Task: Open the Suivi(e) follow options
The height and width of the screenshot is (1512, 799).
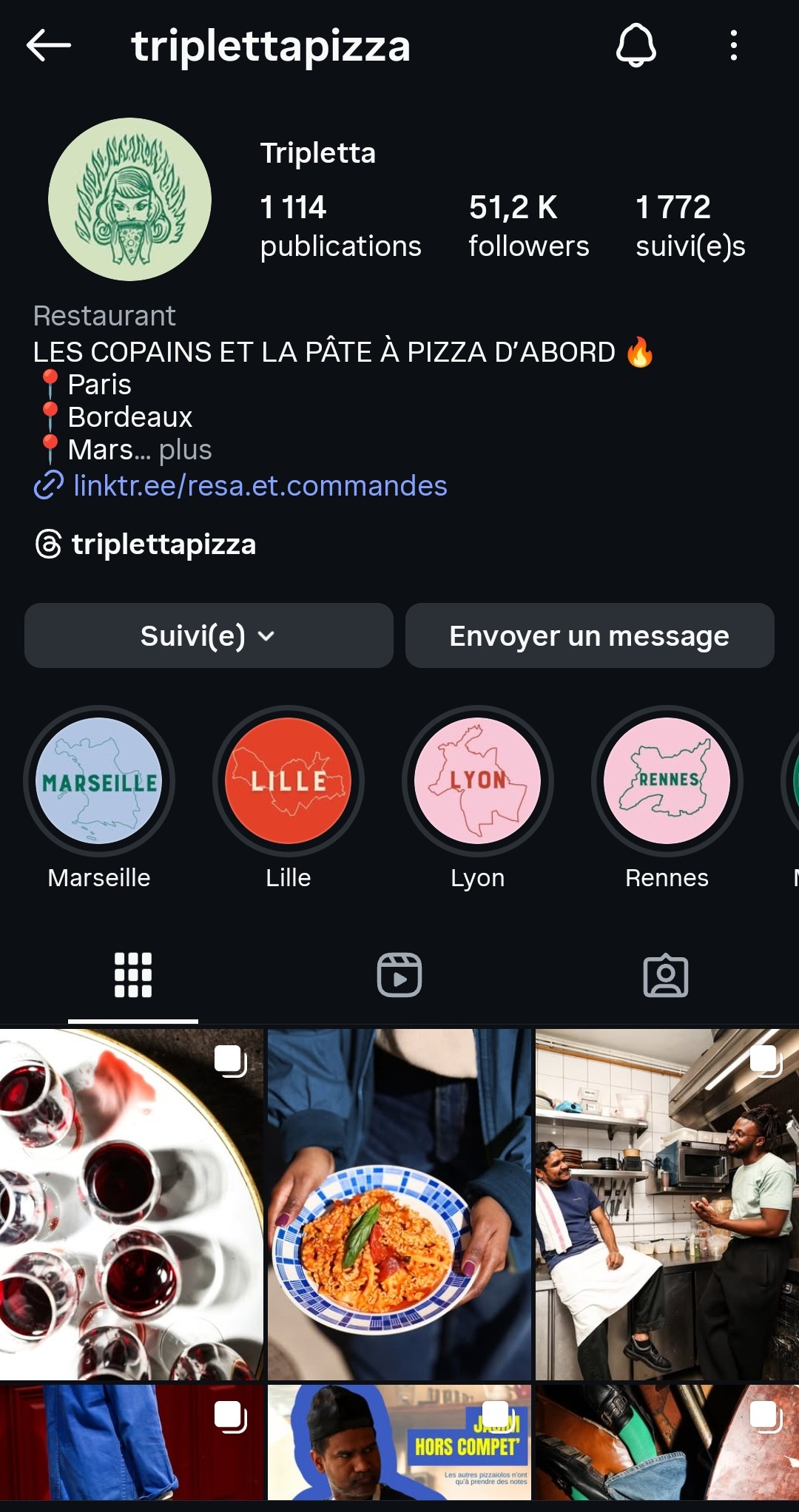Action: click(208, 635)
